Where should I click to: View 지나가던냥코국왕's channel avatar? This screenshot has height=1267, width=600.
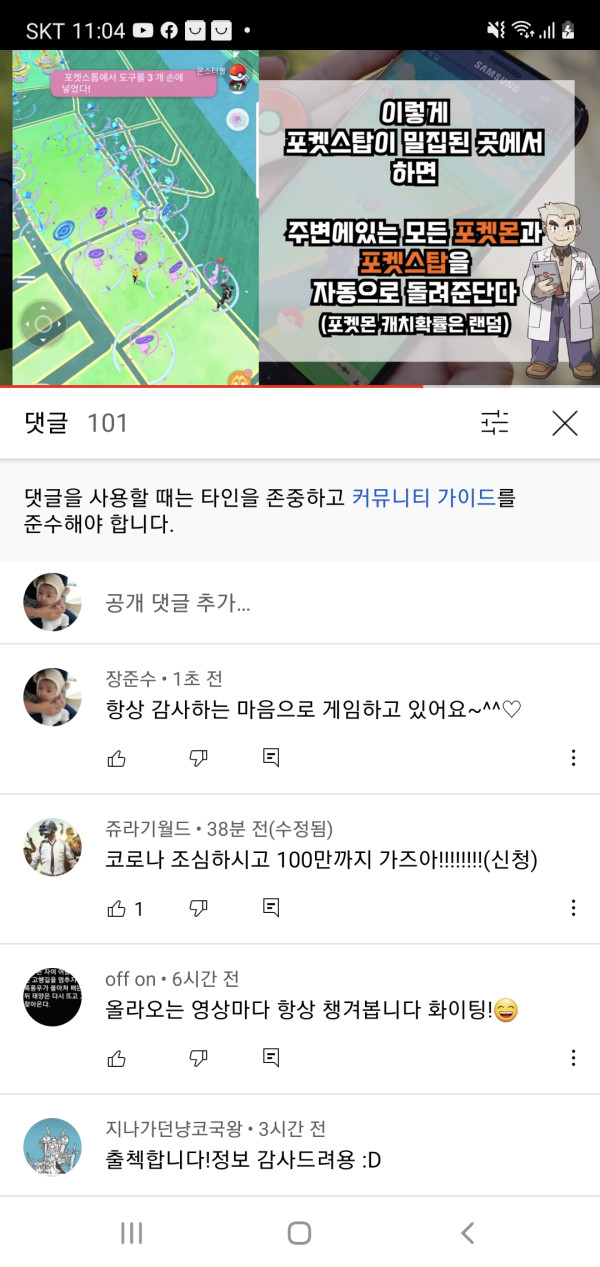tap(52, 1147)
